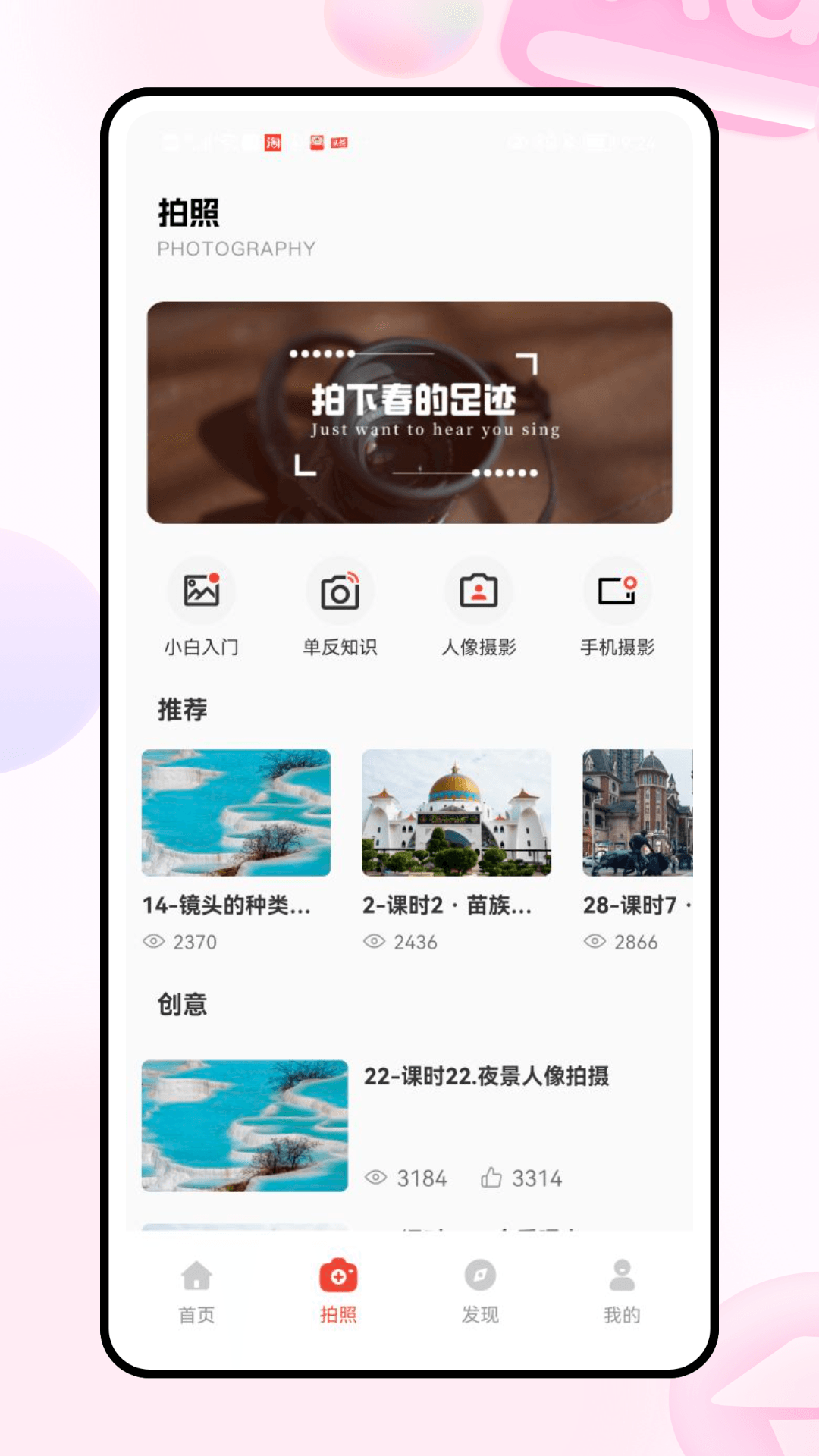Switch to the 发现 tab
The width and height of the screenshot is (819, 1456).
[479, 1285]
